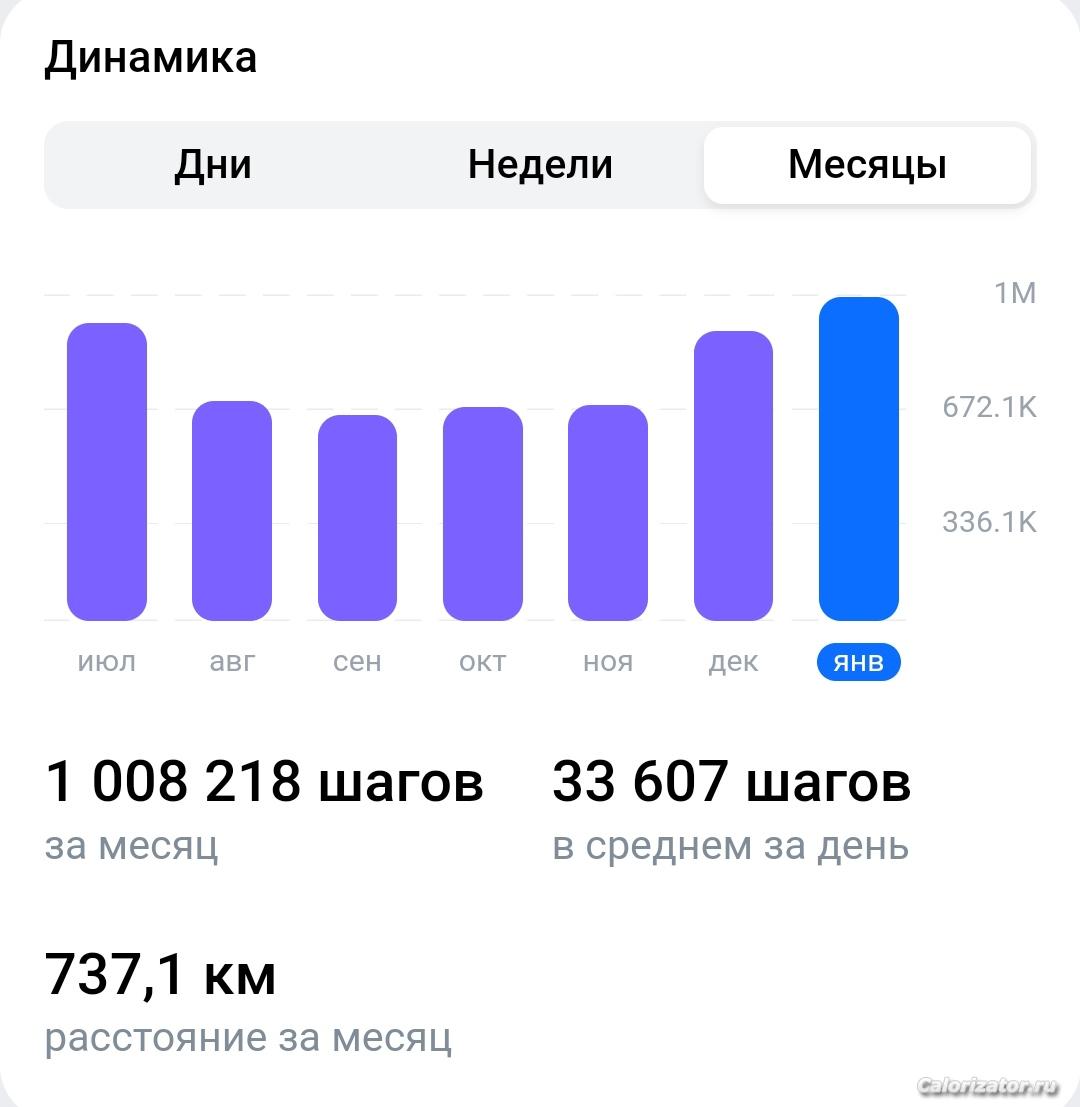Choose the сен bar in the chart
The height and width of the screenshot is (1107, 1080).
(x=357, y=518)
